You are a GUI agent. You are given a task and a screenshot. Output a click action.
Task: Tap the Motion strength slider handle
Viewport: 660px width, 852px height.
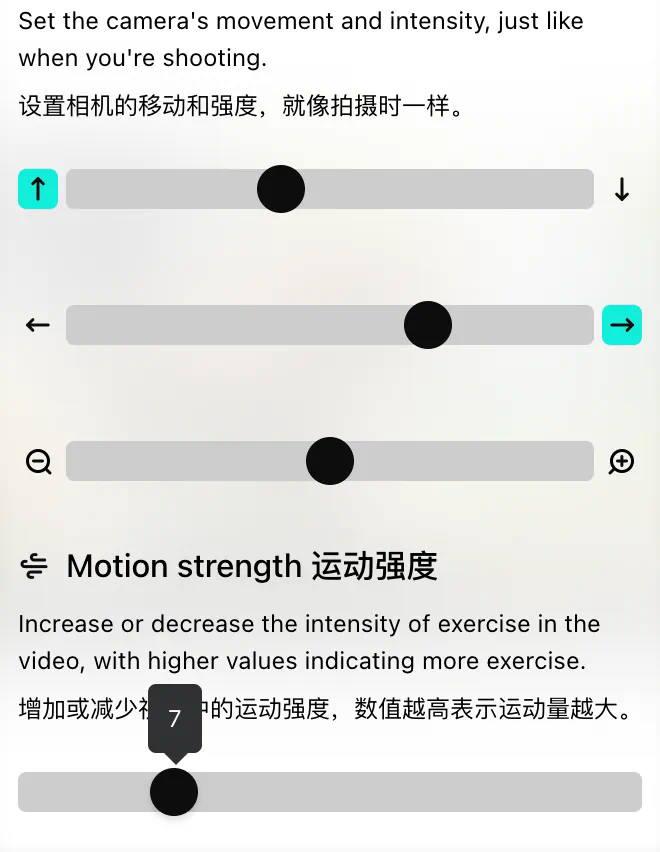(x=174, y=792)
